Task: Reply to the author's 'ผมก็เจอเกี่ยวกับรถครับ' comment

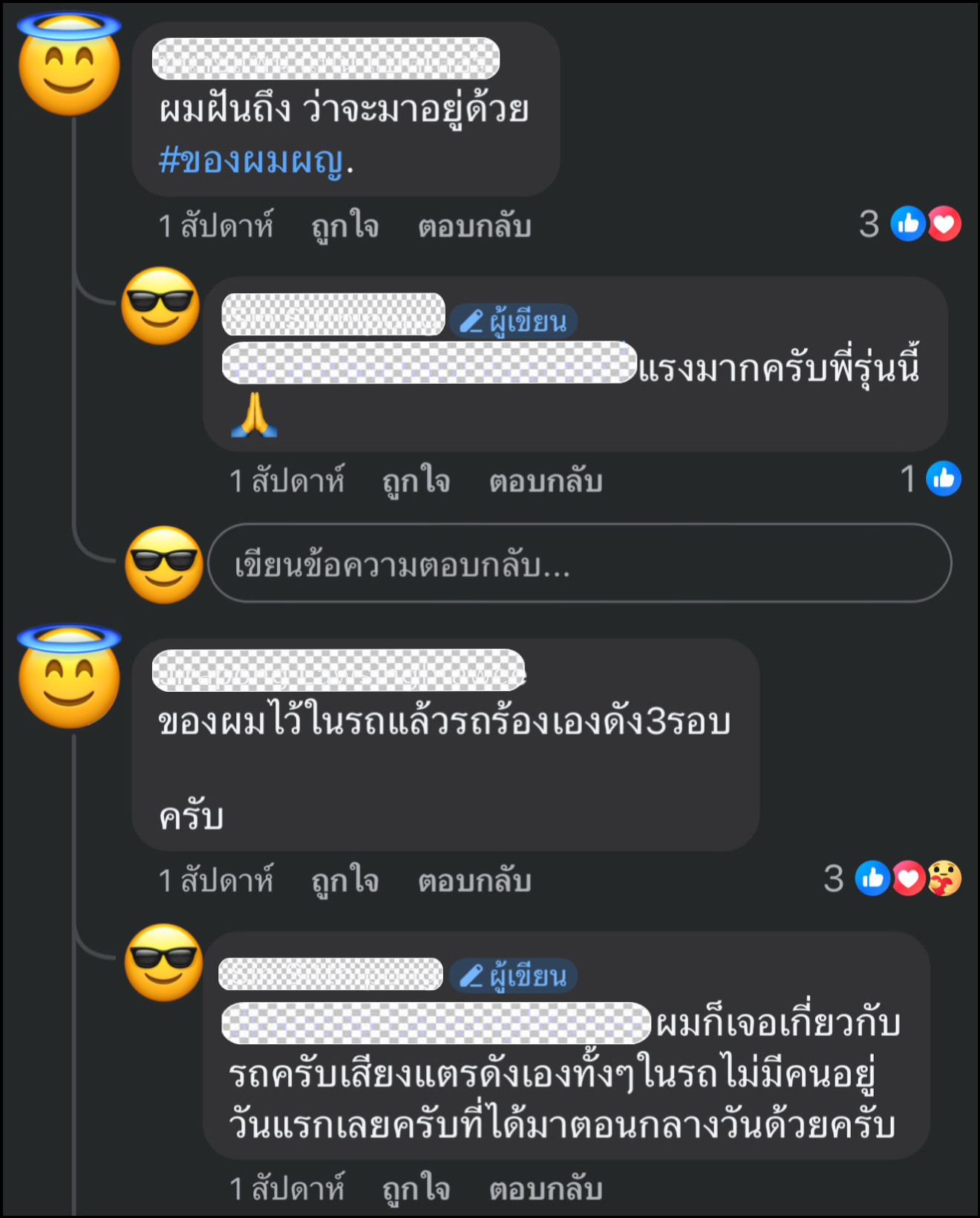Action: click(x=546, y=1188)
